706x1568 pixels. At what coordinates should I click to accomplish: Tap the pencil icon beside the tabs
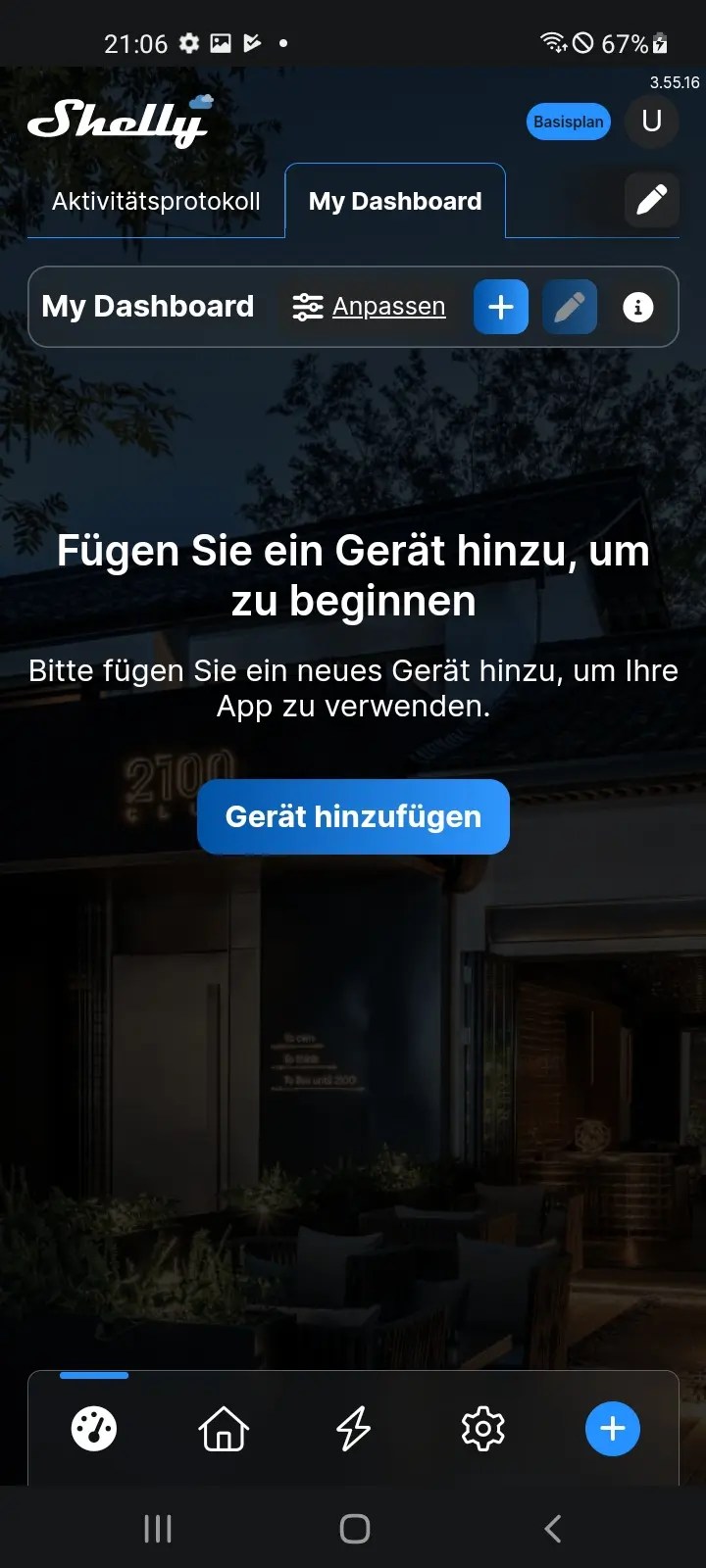(x=651, y=200)
